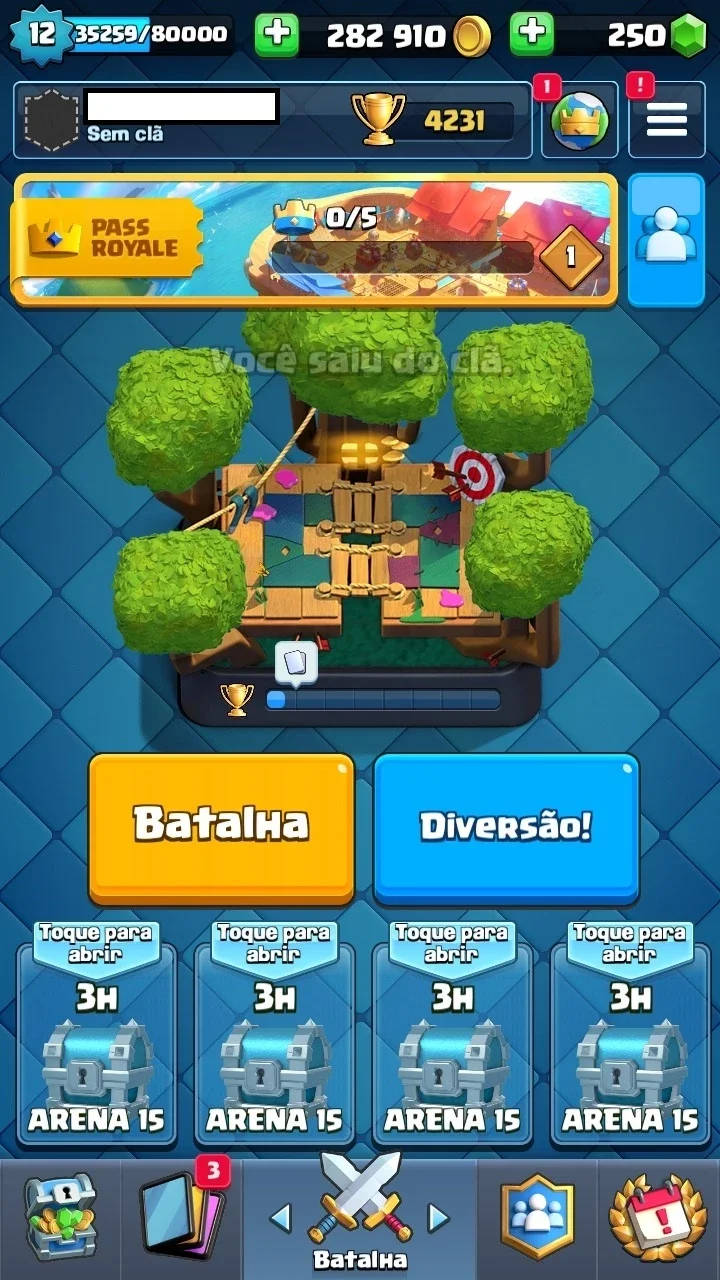Open the Pass Royale banner
The width and height of the screenshot is (720, 1280).
(x=315, y=240)
